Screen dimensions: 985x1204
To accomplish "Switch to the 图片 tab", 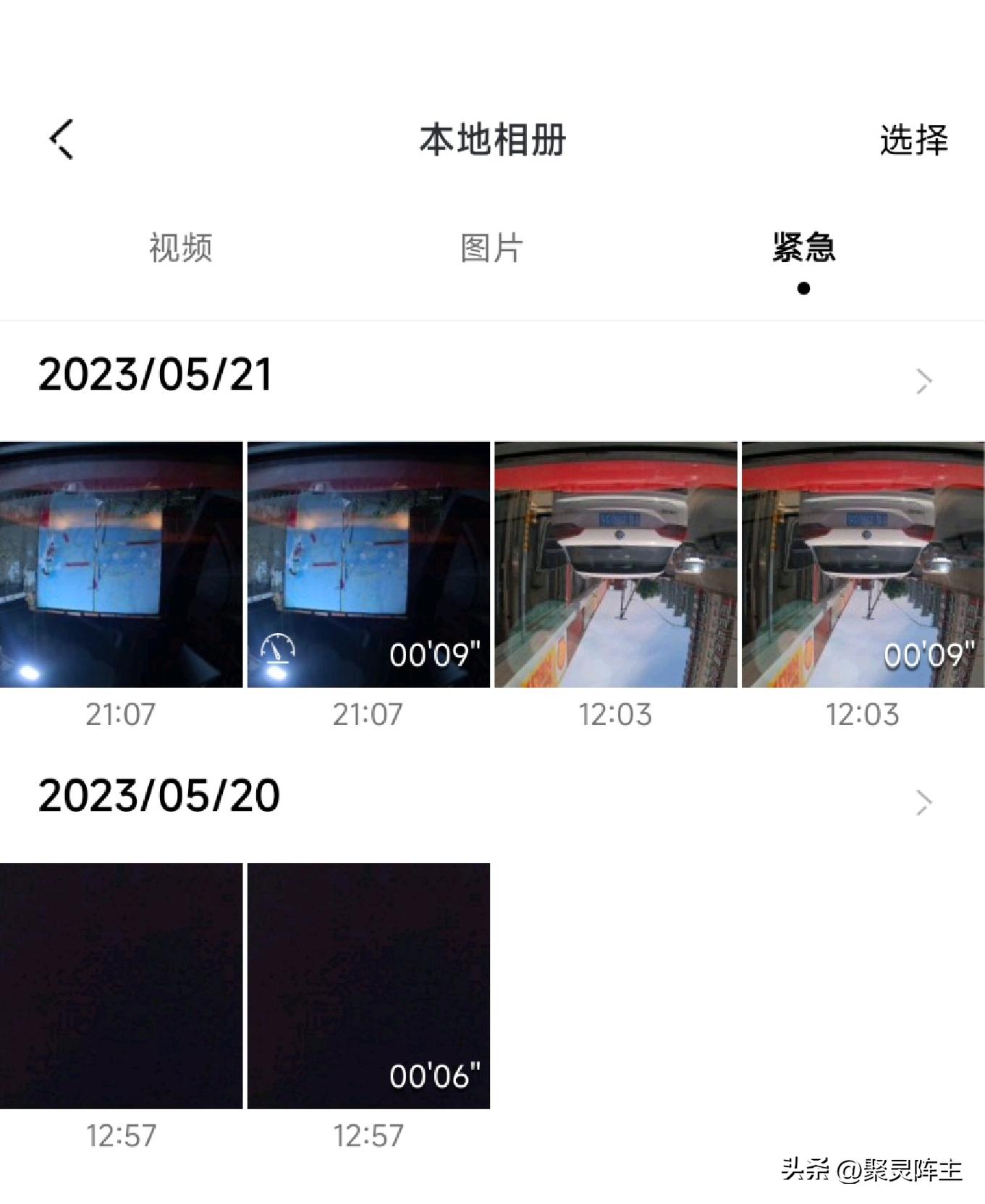I will coord(492,247).
